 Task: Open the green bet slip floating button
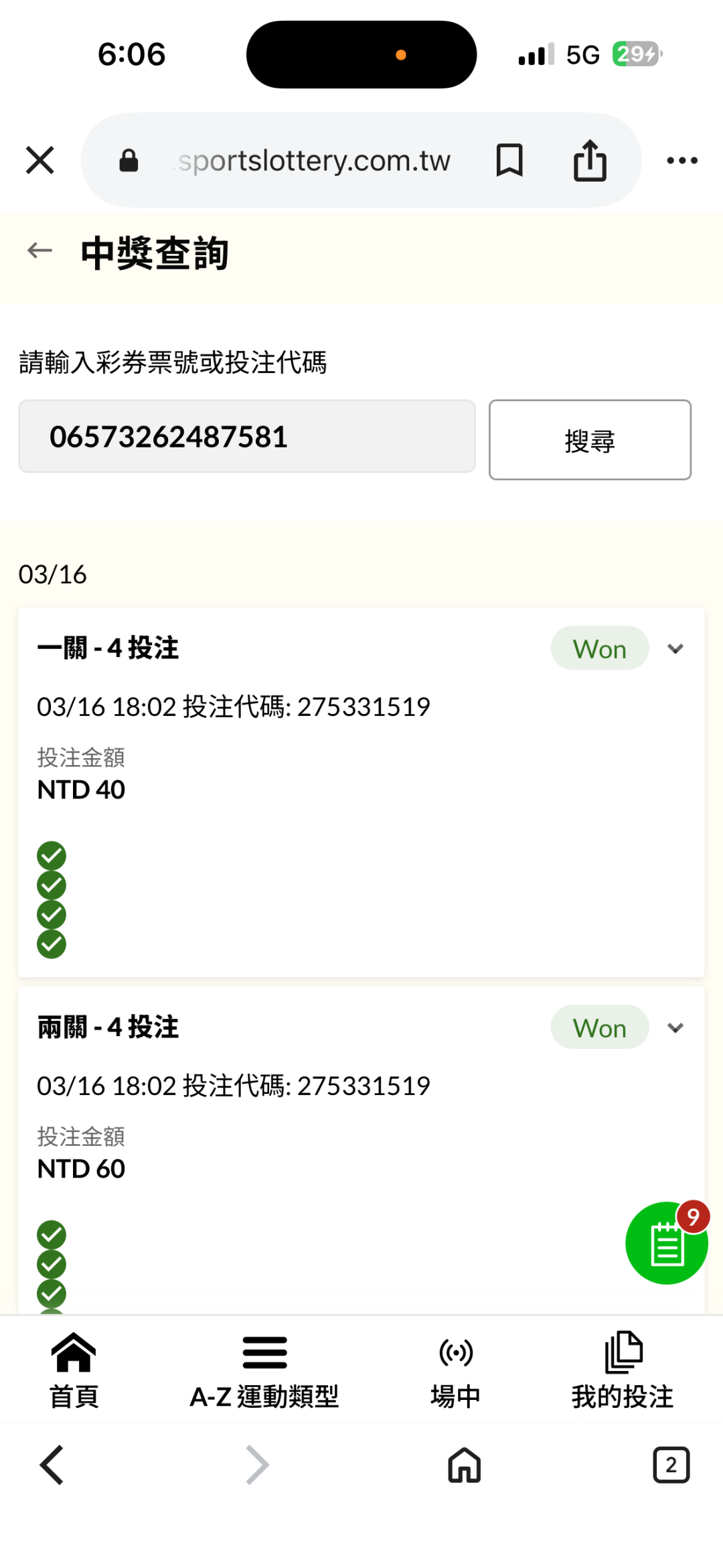tap(665, 1244)
